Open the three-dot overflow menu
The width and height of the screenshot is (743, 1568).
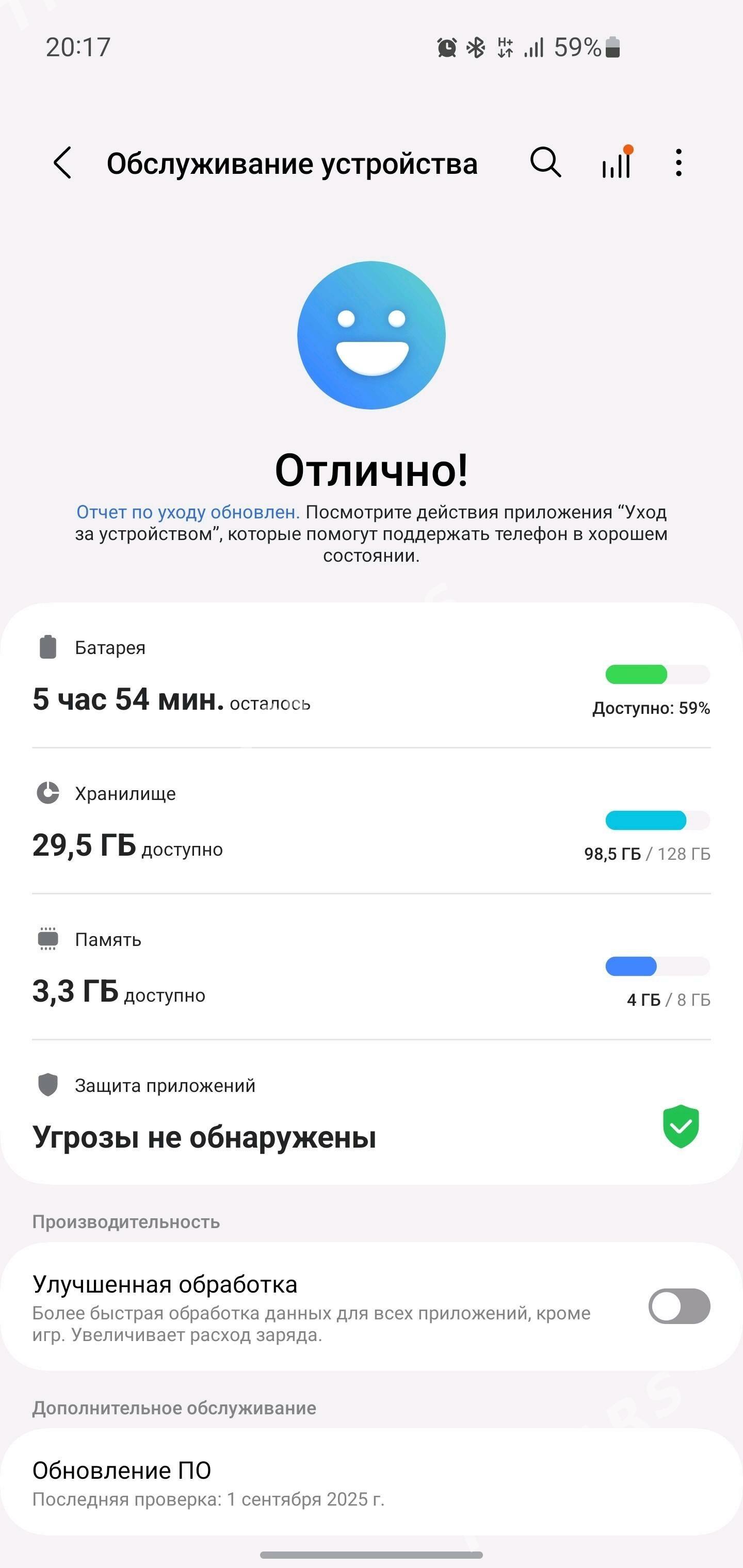[x=679, y=163]
